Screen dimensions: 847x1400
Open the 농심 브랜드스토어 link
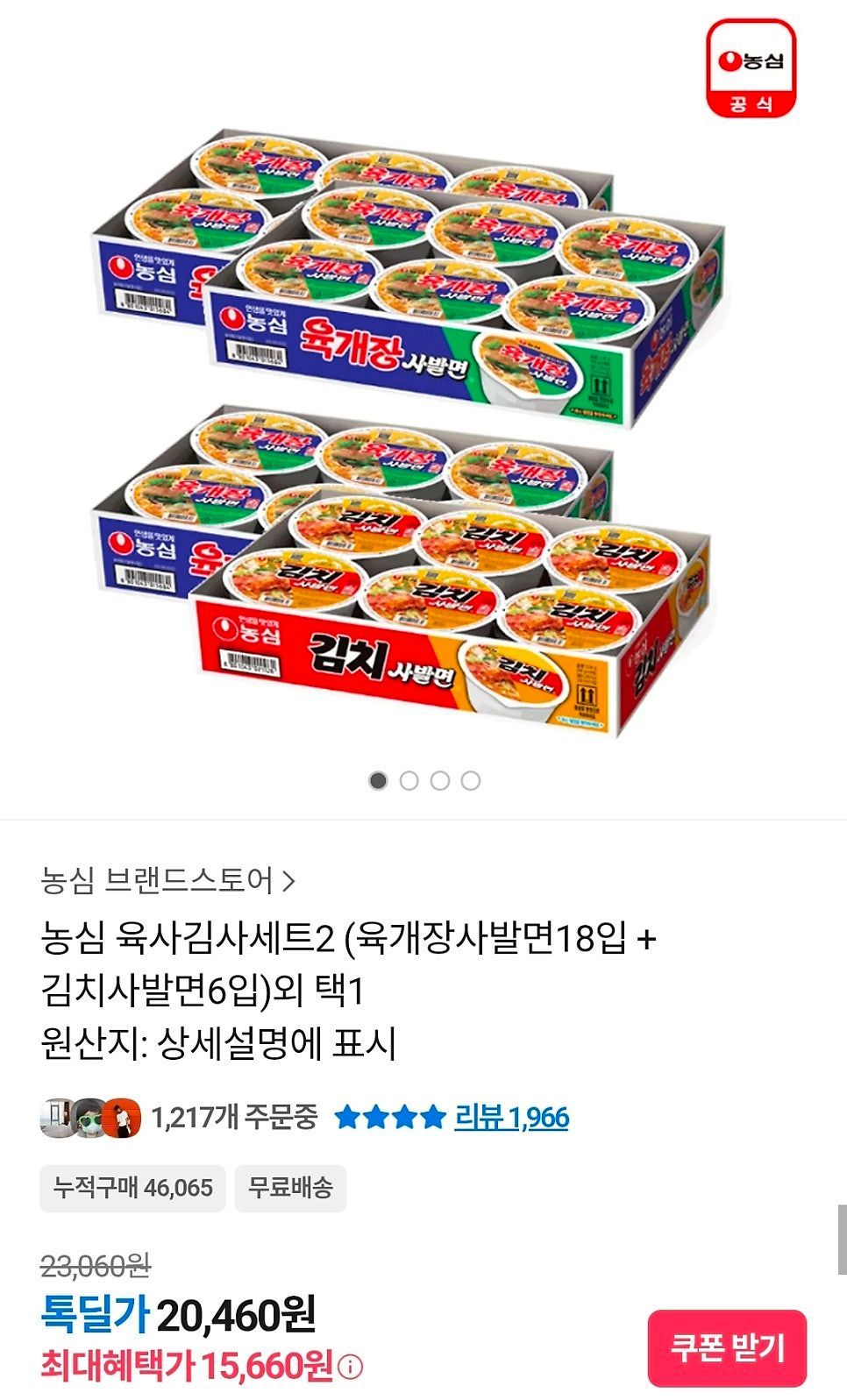(167, 880)
